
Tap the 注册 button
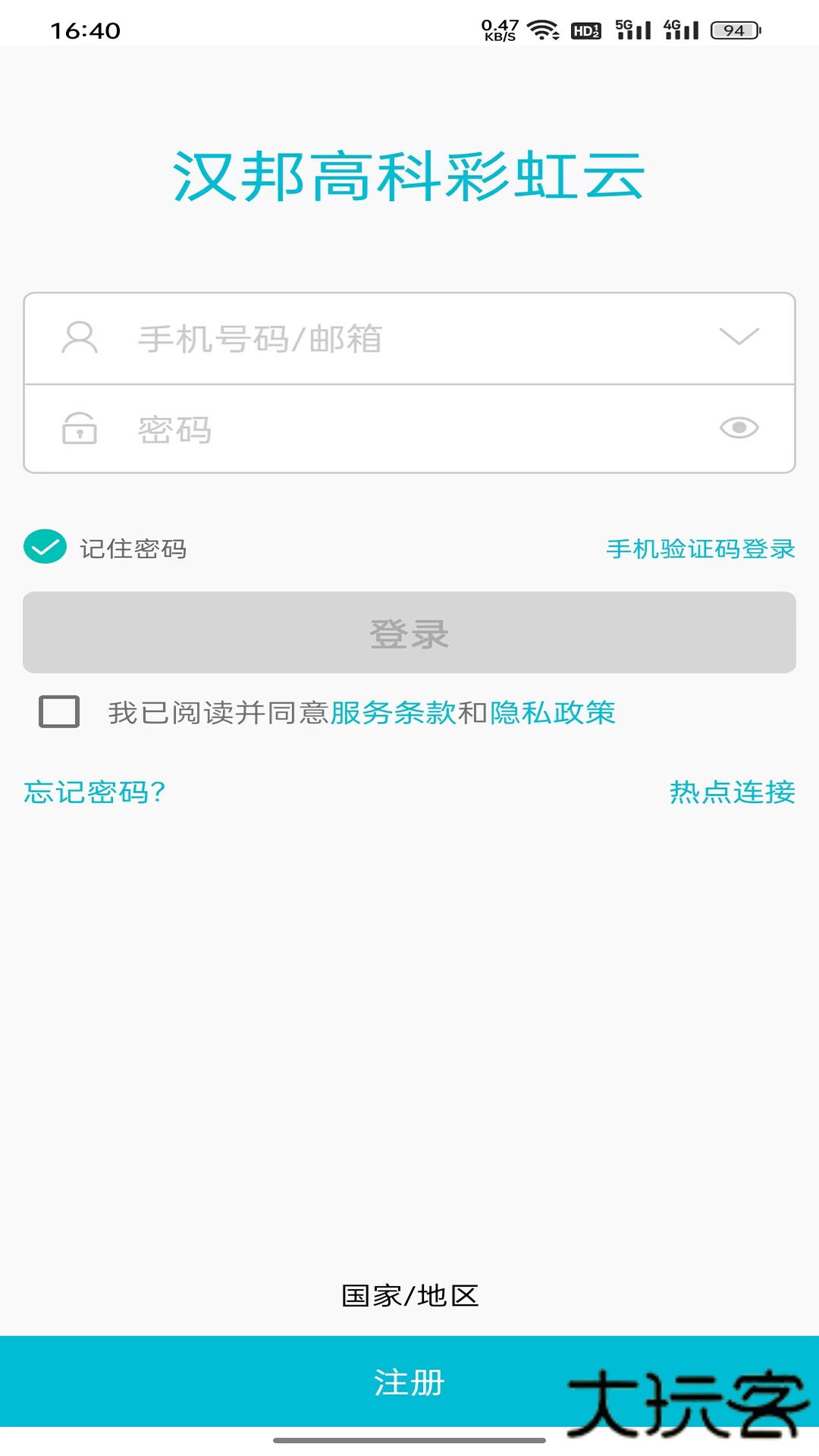[x=409, y=1383]
